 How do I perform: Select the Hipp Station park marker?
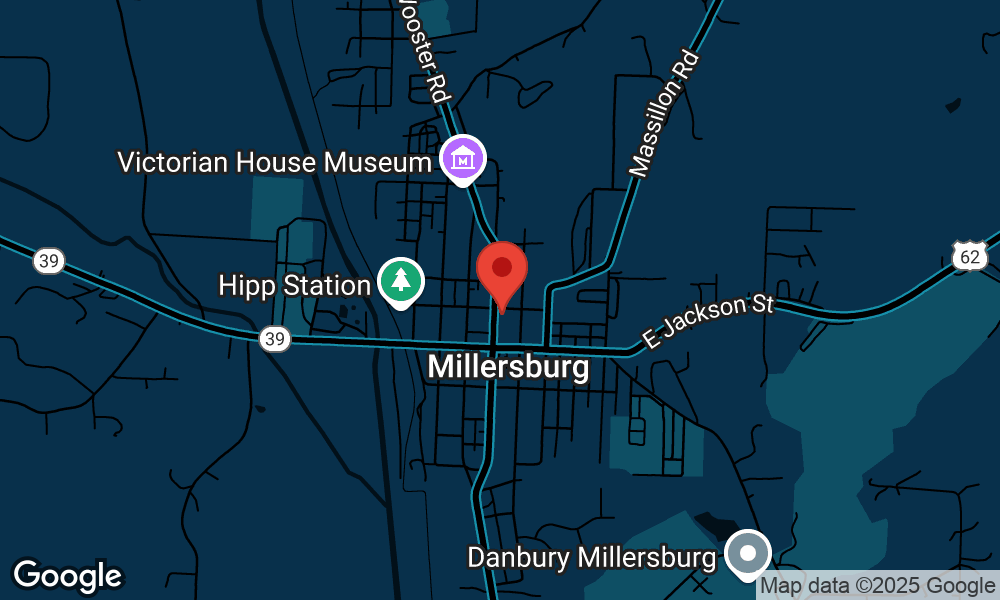(x=401, y=281)
